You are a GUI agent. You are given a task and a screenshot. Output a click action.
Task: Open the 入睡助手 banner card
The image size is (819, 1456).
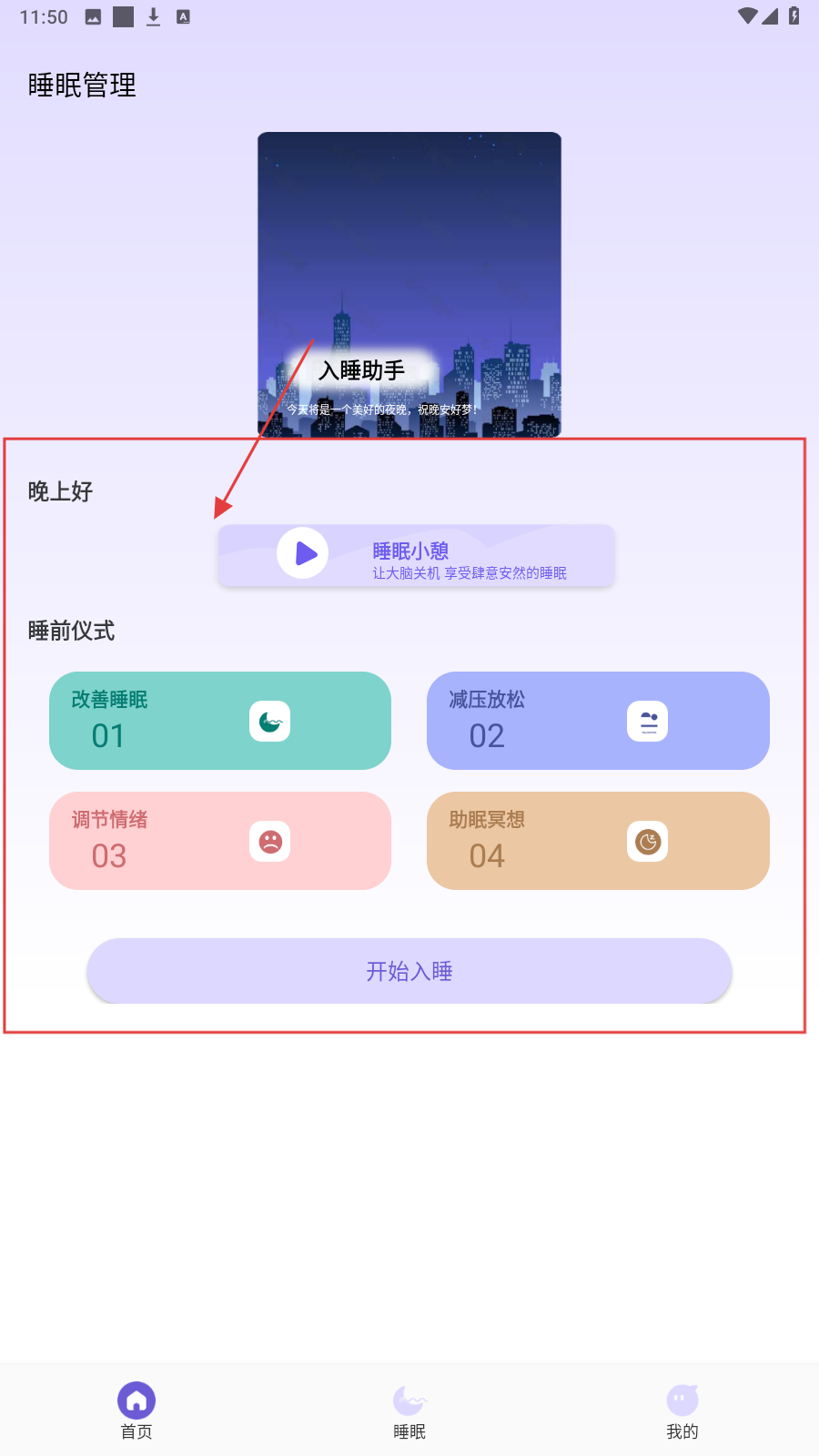pyautogui.click(x=409, y=284)
